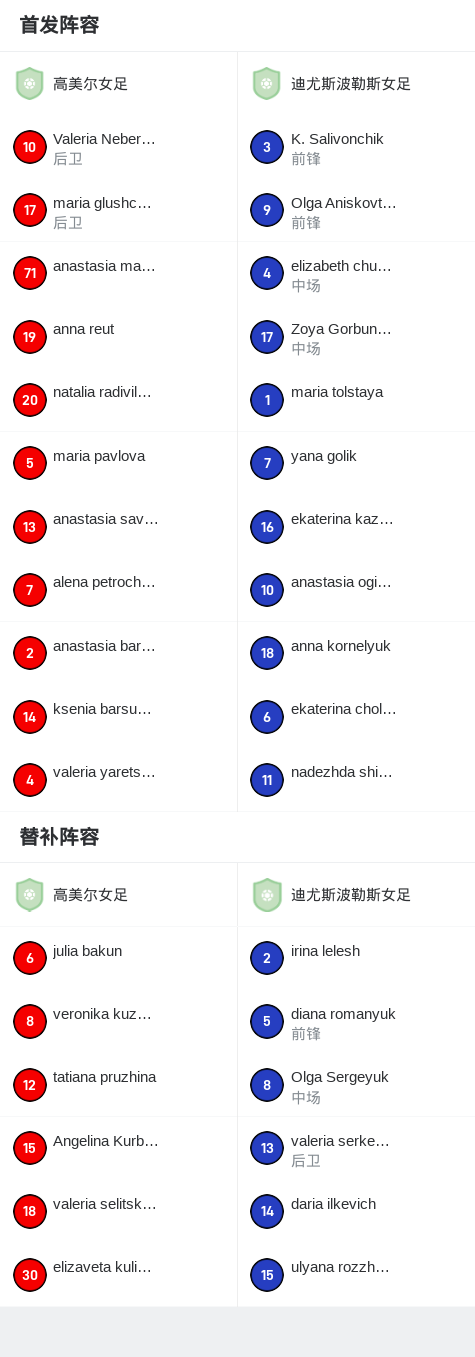Open the 高美尔女足 team in starting lineup
Viewport: 475px width, 1357px height.
pos(118,84)
